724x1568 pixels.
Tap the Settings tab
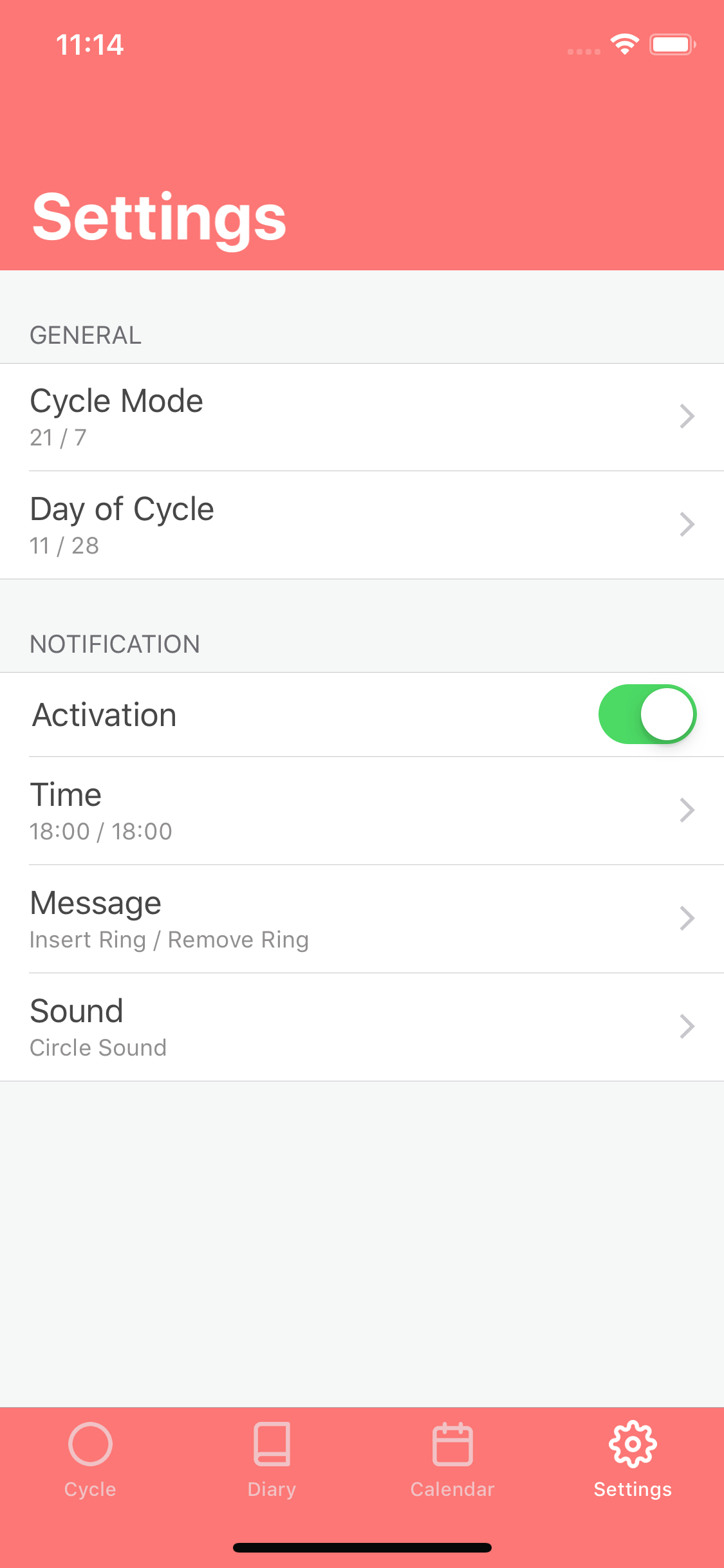click(633, 1459)
